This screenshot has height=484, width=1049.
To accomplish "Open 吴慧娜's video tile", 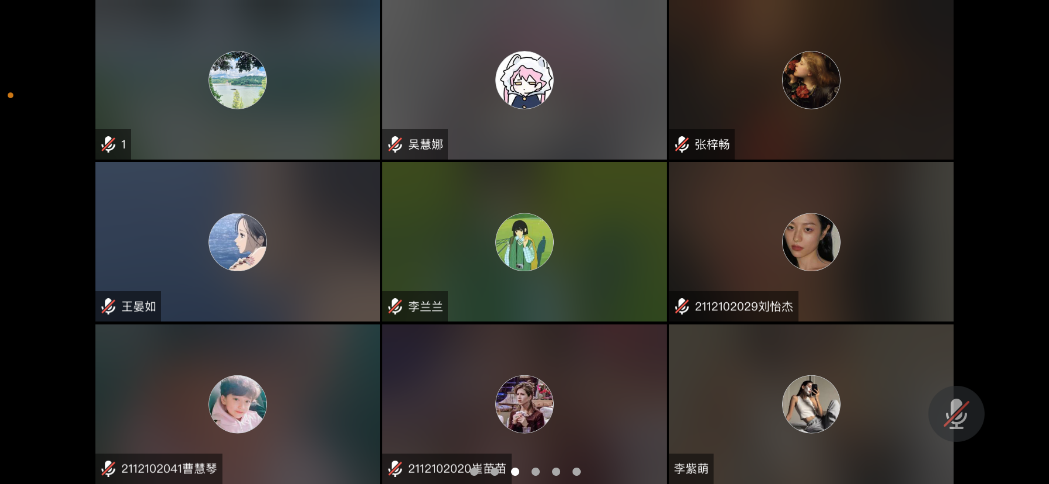I will [x=524, y=80].
